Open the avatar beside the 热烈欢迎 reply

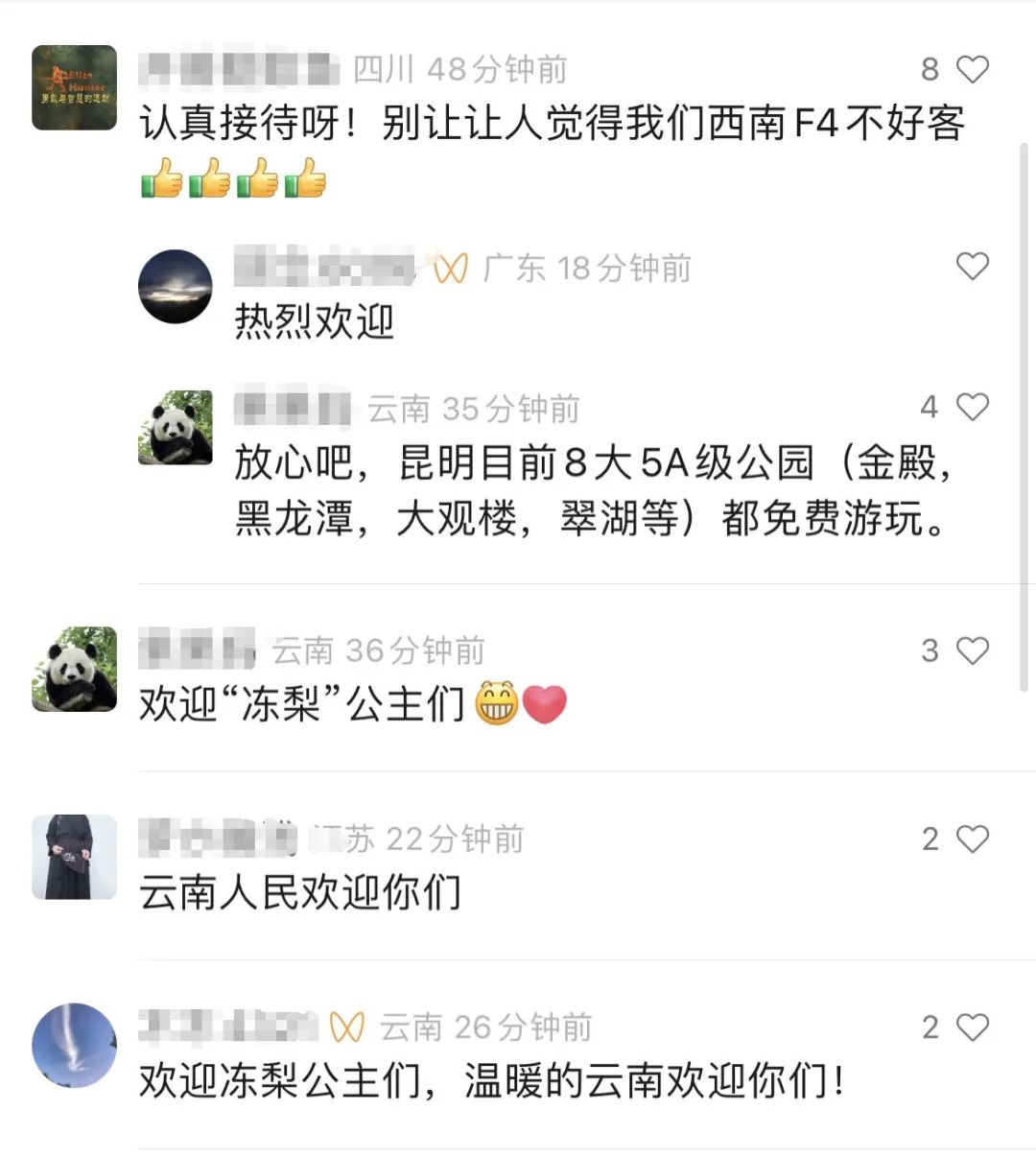coord(176,286)
